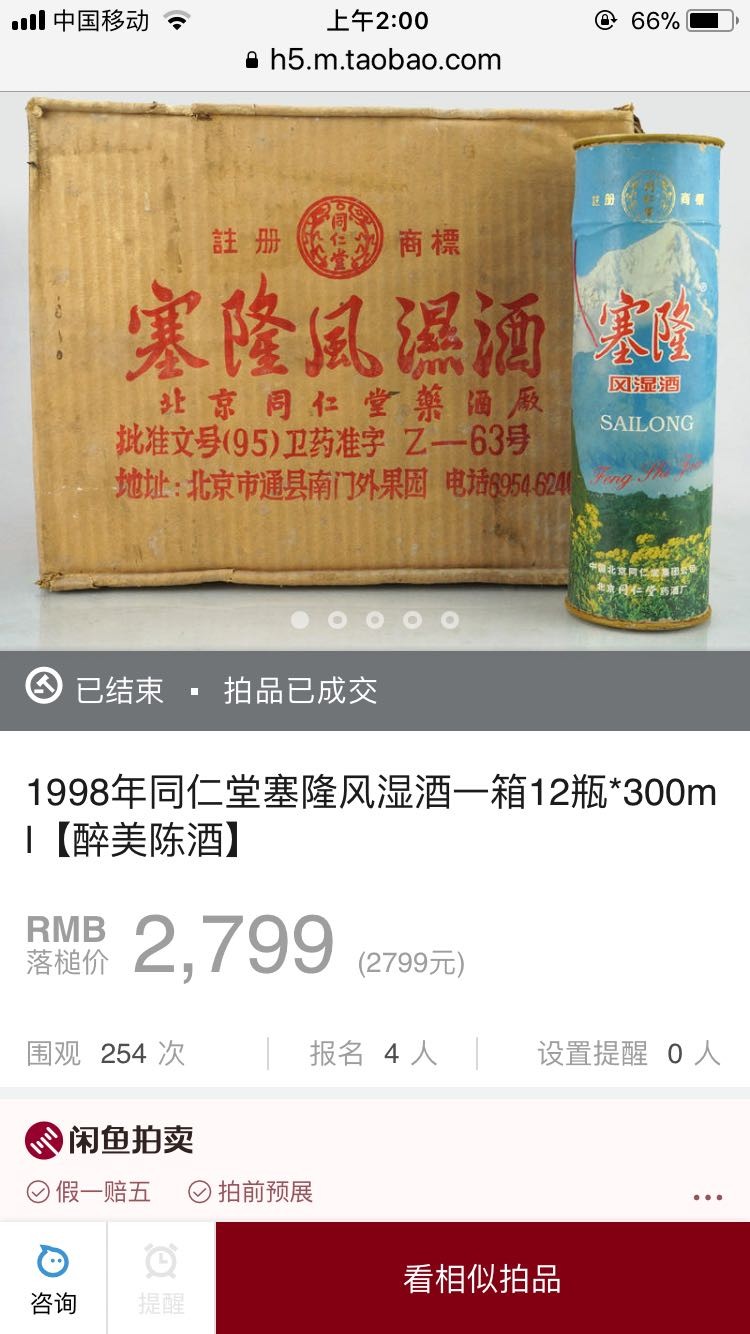750x1334 pixels.
Task: Tap the 拍前预展 preview checkmark icon
Action: 196,1192
